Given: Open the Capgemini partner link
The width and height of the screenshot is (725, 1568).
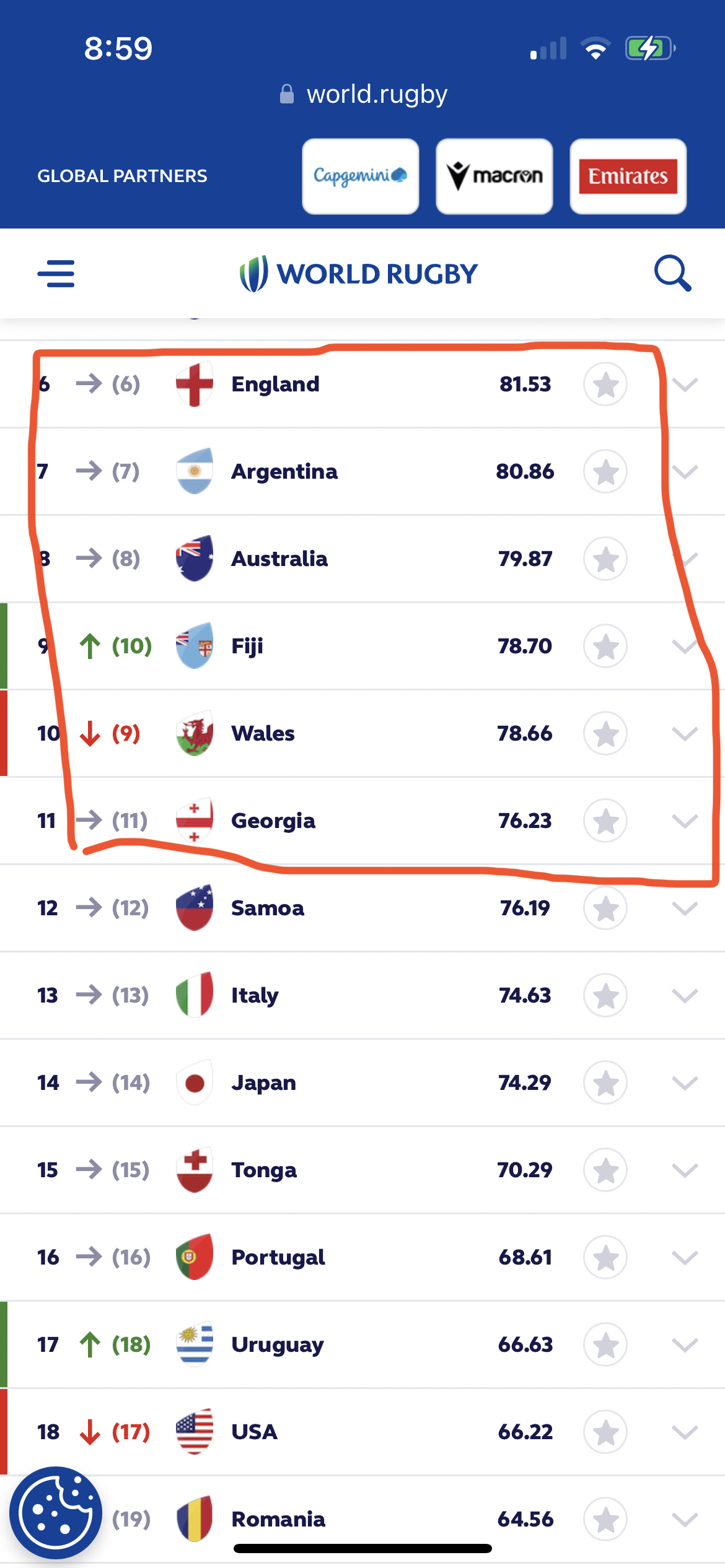Looking at the screenshot, I should point(361,176).
